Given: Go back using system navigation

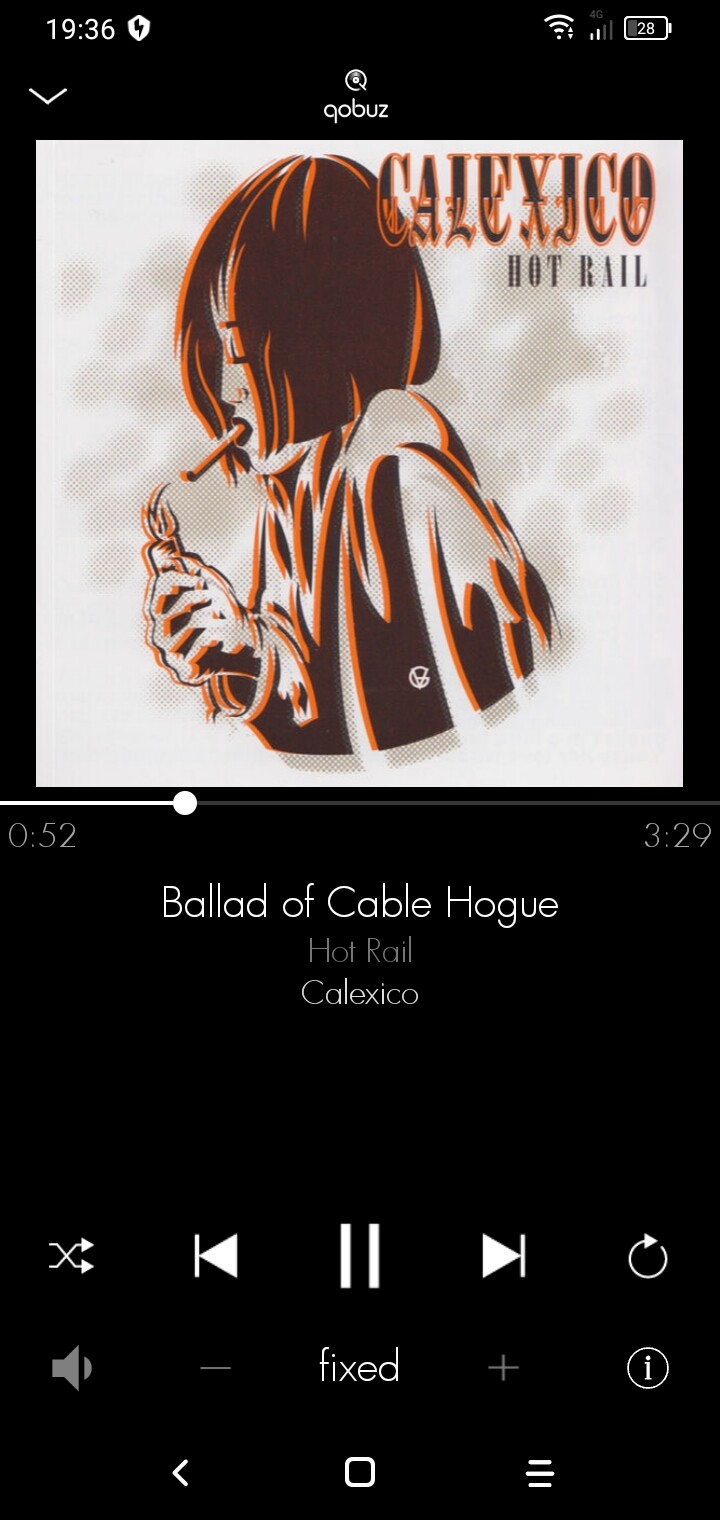Looking at the screenshot, I should (x=180, y=1472).
